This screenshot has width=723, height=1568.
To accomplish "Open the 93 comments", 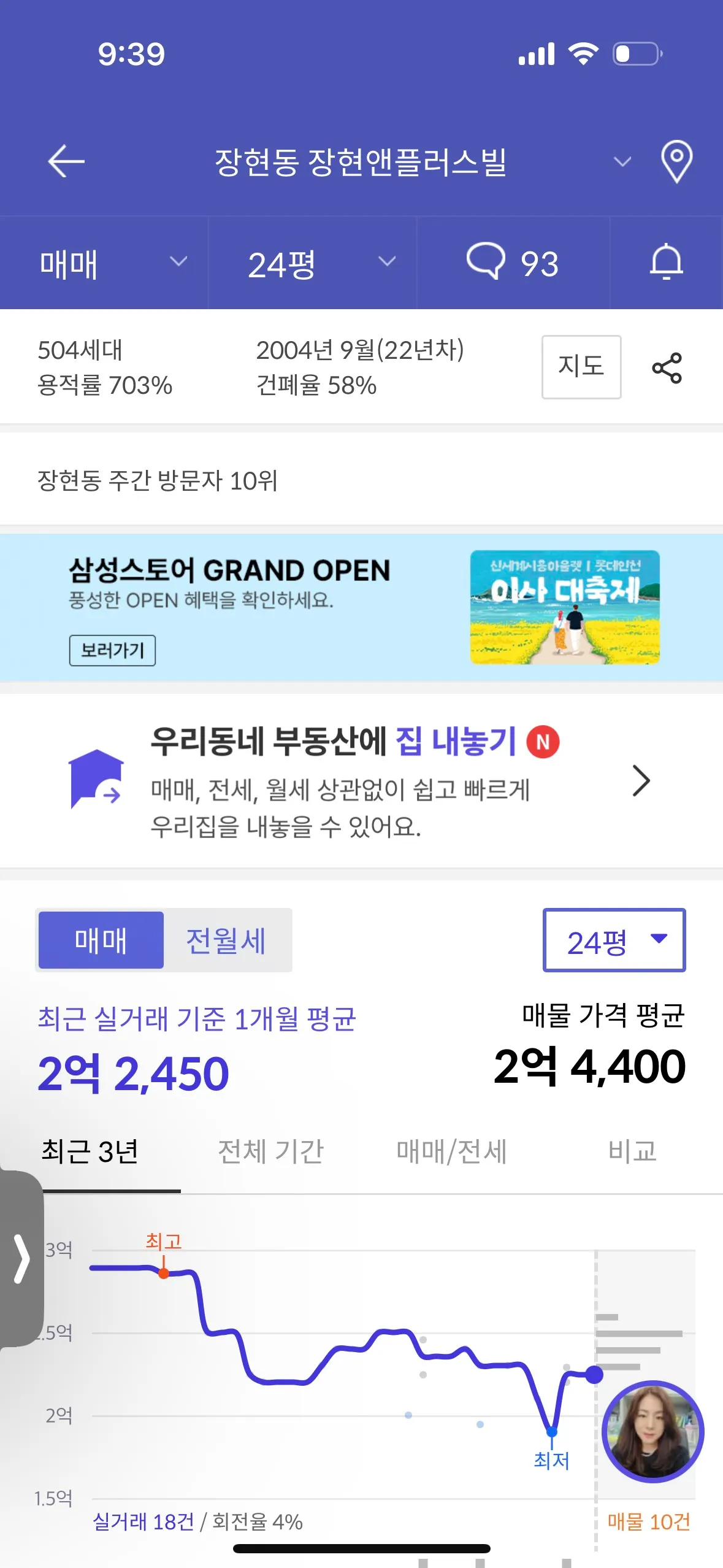I will point(513,264).
